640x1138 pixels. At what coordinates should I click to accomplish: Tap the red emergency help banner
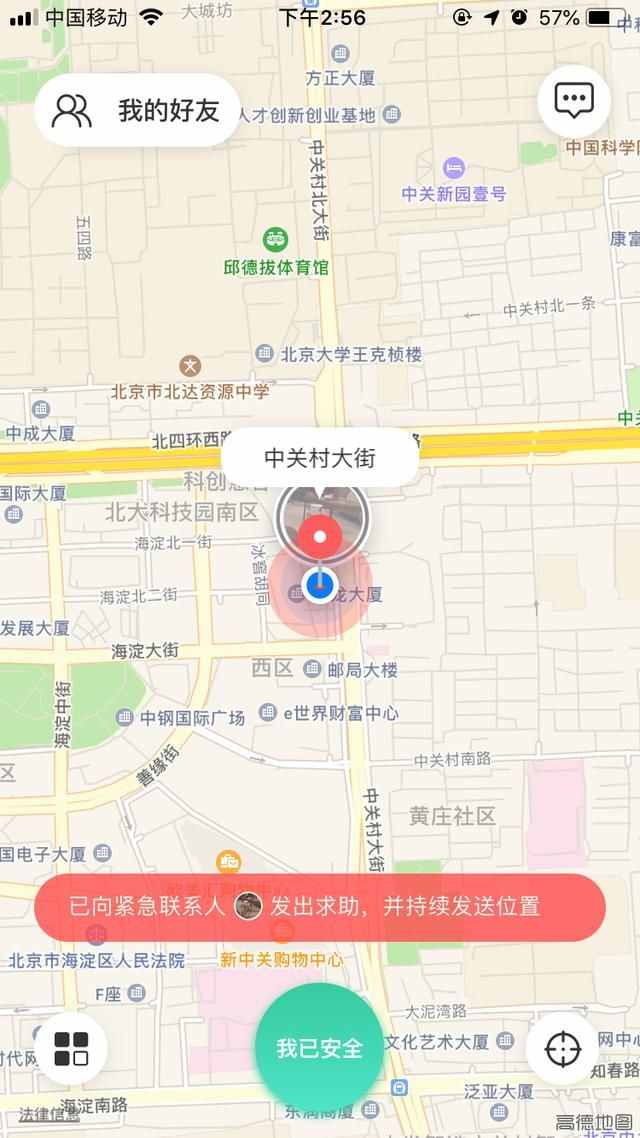click(x=319, y=907)
